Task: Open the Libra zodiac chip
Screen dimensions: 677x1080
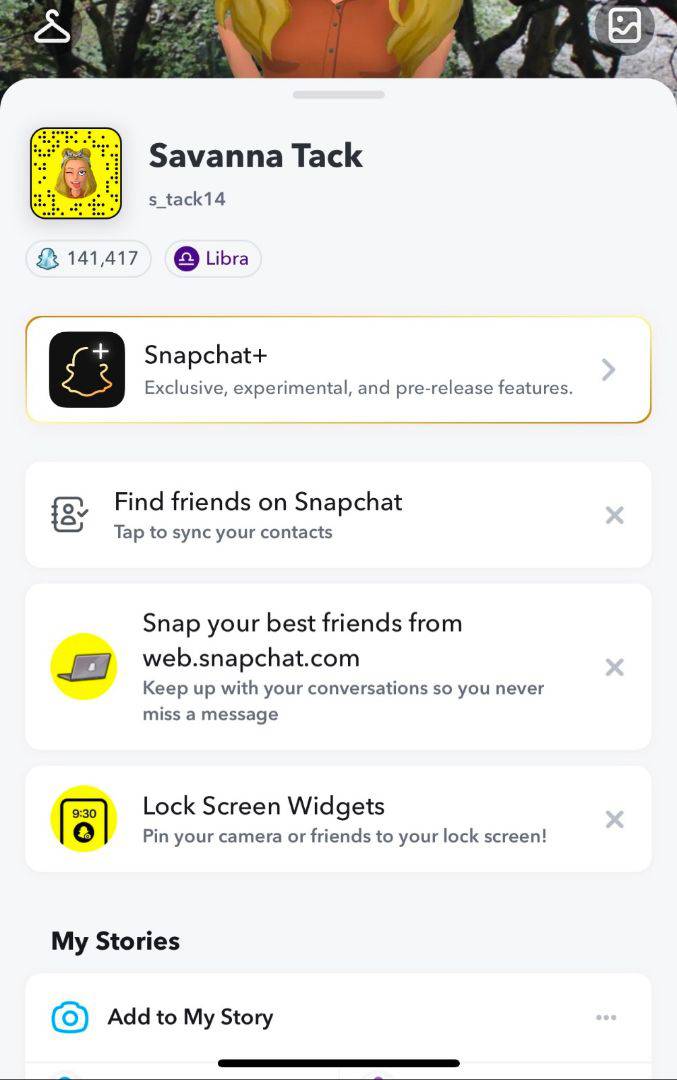Action: (x=213, y=259)
